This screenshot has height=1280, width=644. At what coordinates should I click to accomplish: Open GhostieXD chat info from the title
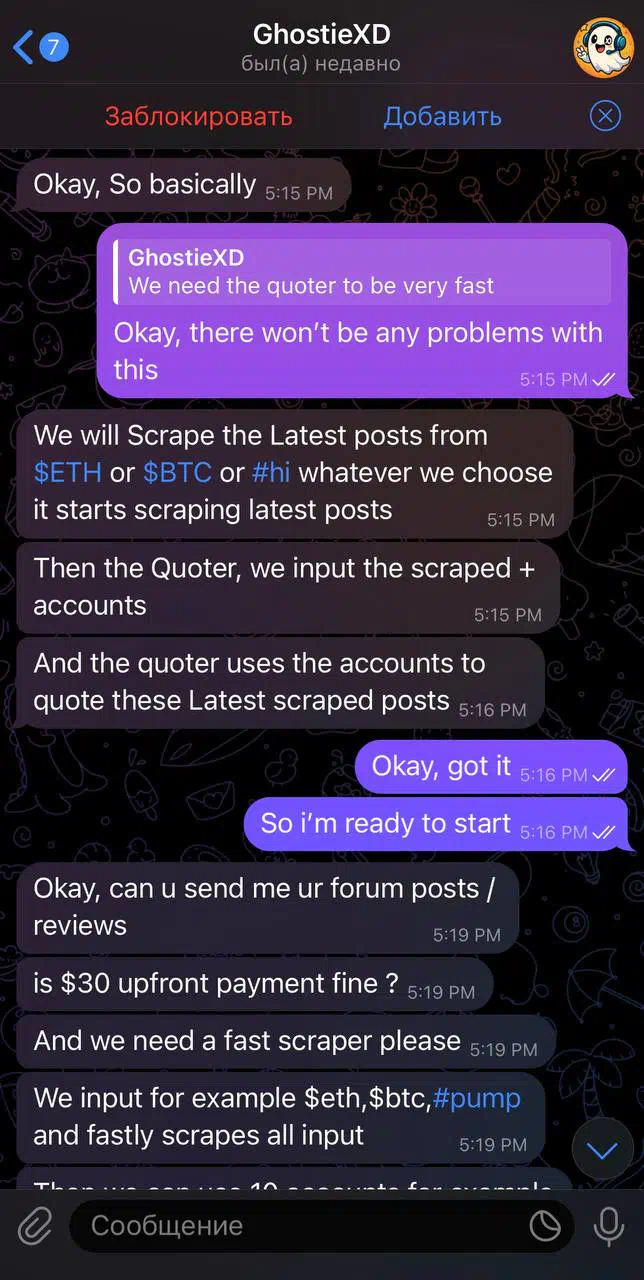tap(322, 47)
